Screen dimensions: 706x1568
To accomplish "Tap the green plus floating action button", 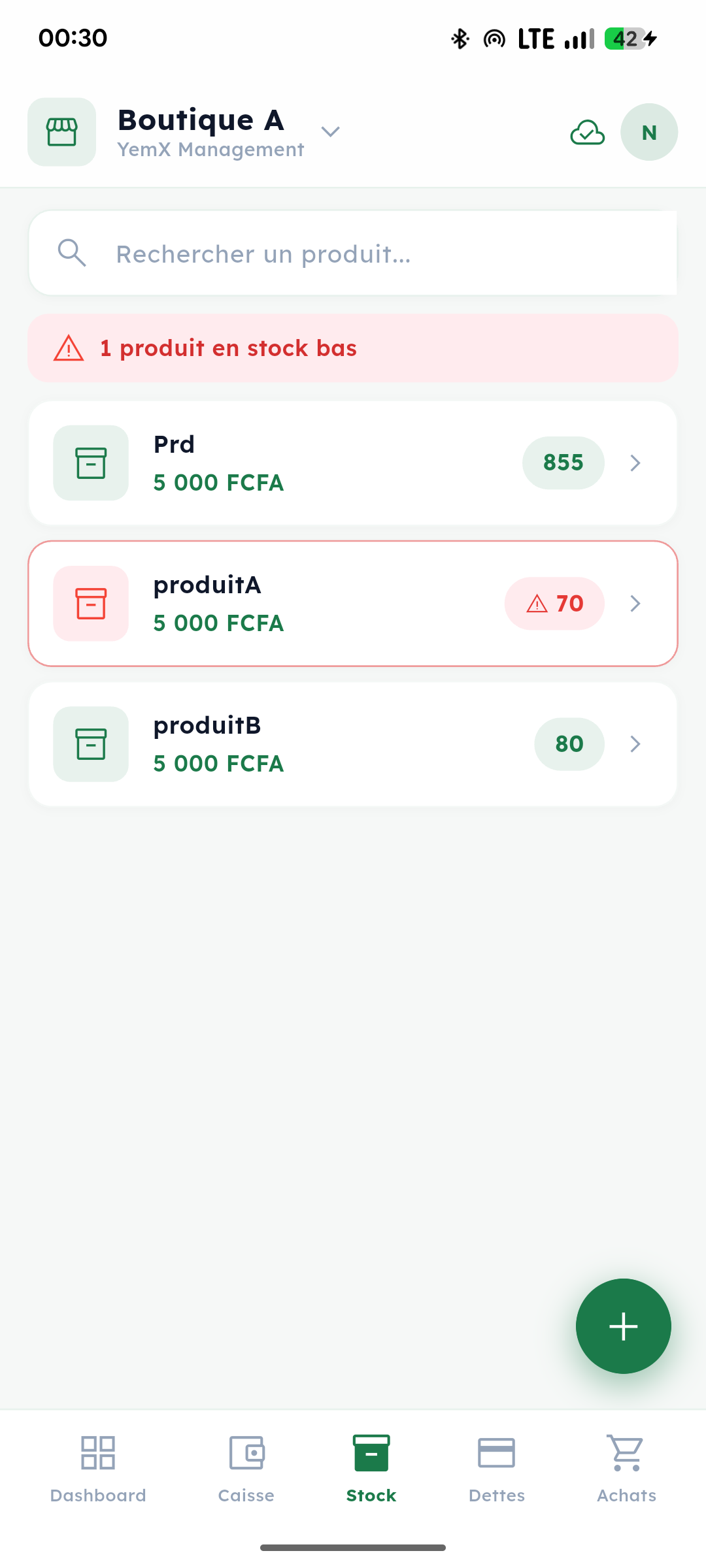I will [x=623, y=1326].
